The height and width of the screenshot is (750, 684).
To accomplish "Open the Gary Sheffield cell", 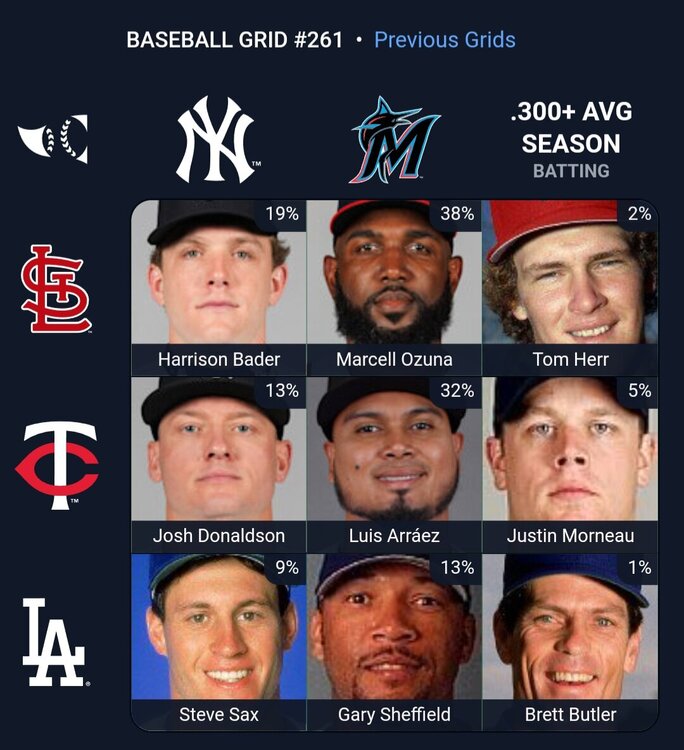I will [394, 642].
